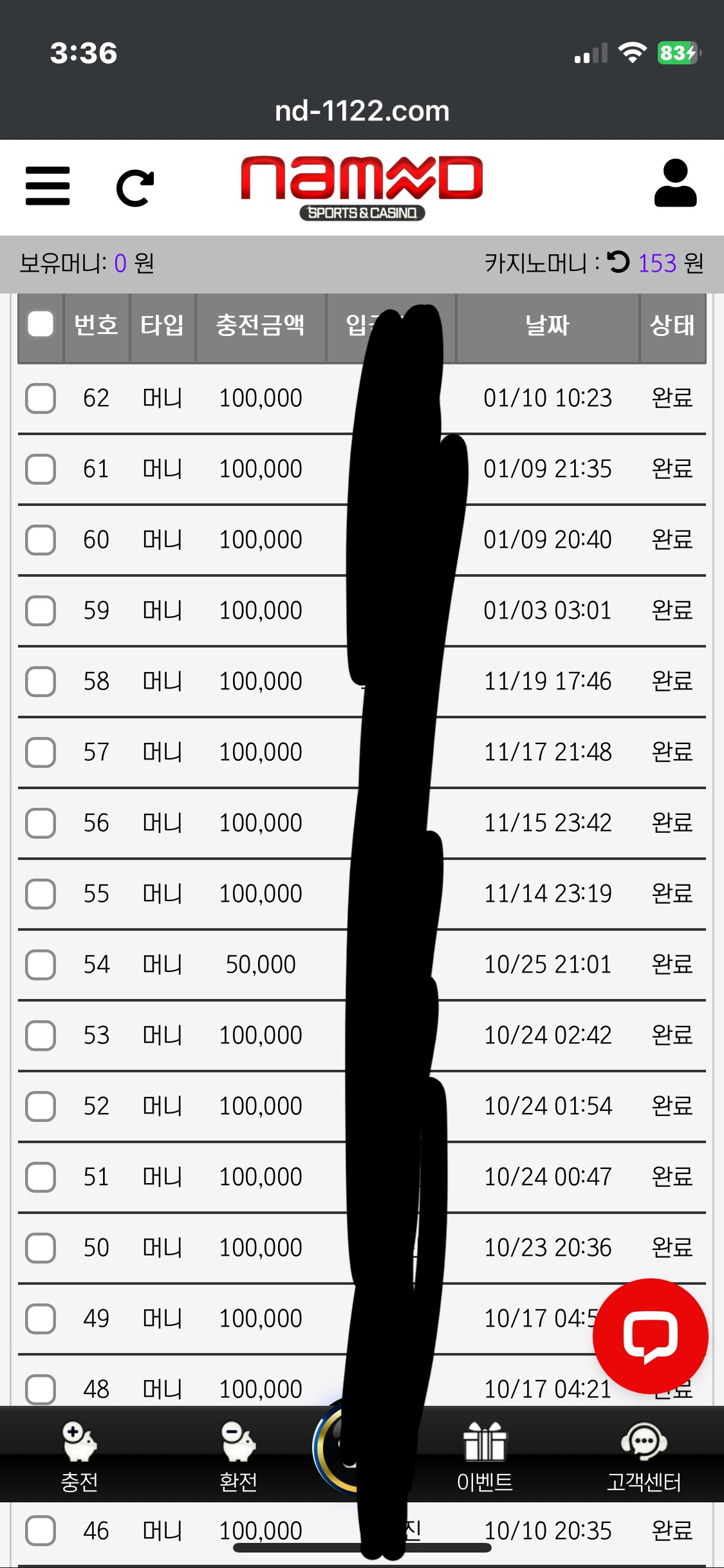Mark the checkbox on row 60
Image resolution: width=724 pixels, height=1568 pixels.
click(x=41, y=540)
